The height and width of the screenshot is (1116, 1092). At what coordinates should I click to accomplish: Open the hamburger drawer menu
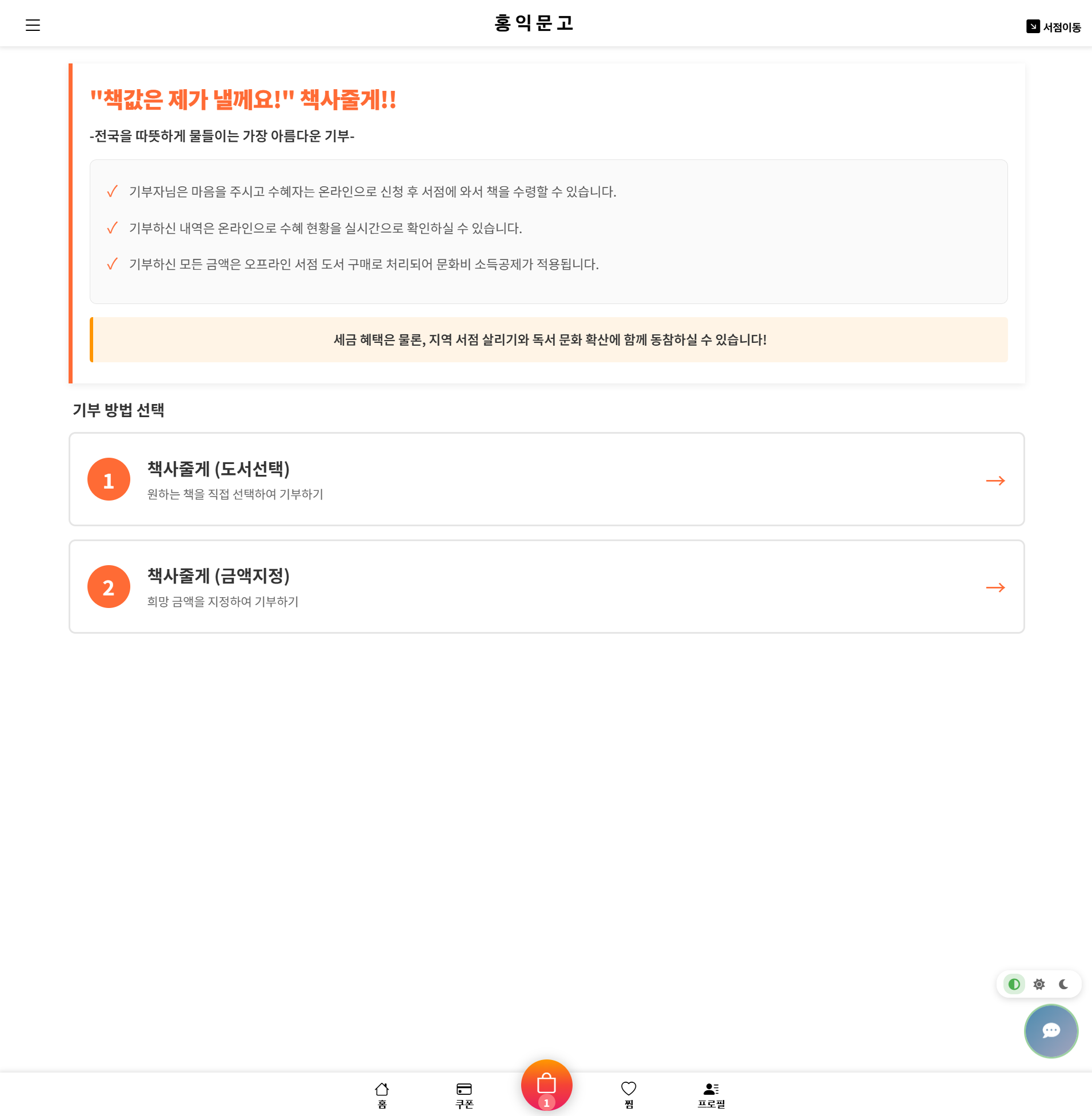tap(33, 25)
